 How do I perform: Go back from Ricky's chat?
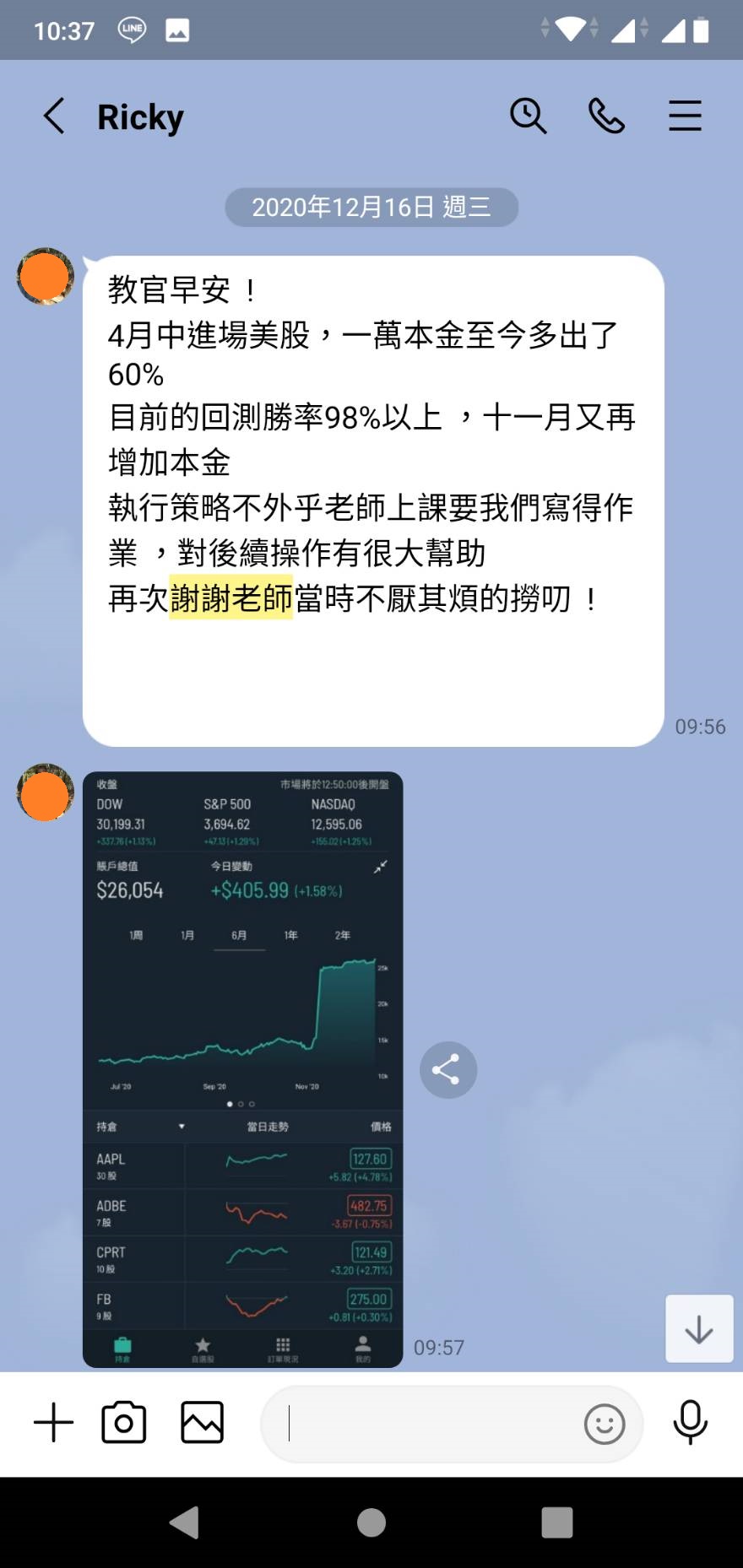point(54,116)
